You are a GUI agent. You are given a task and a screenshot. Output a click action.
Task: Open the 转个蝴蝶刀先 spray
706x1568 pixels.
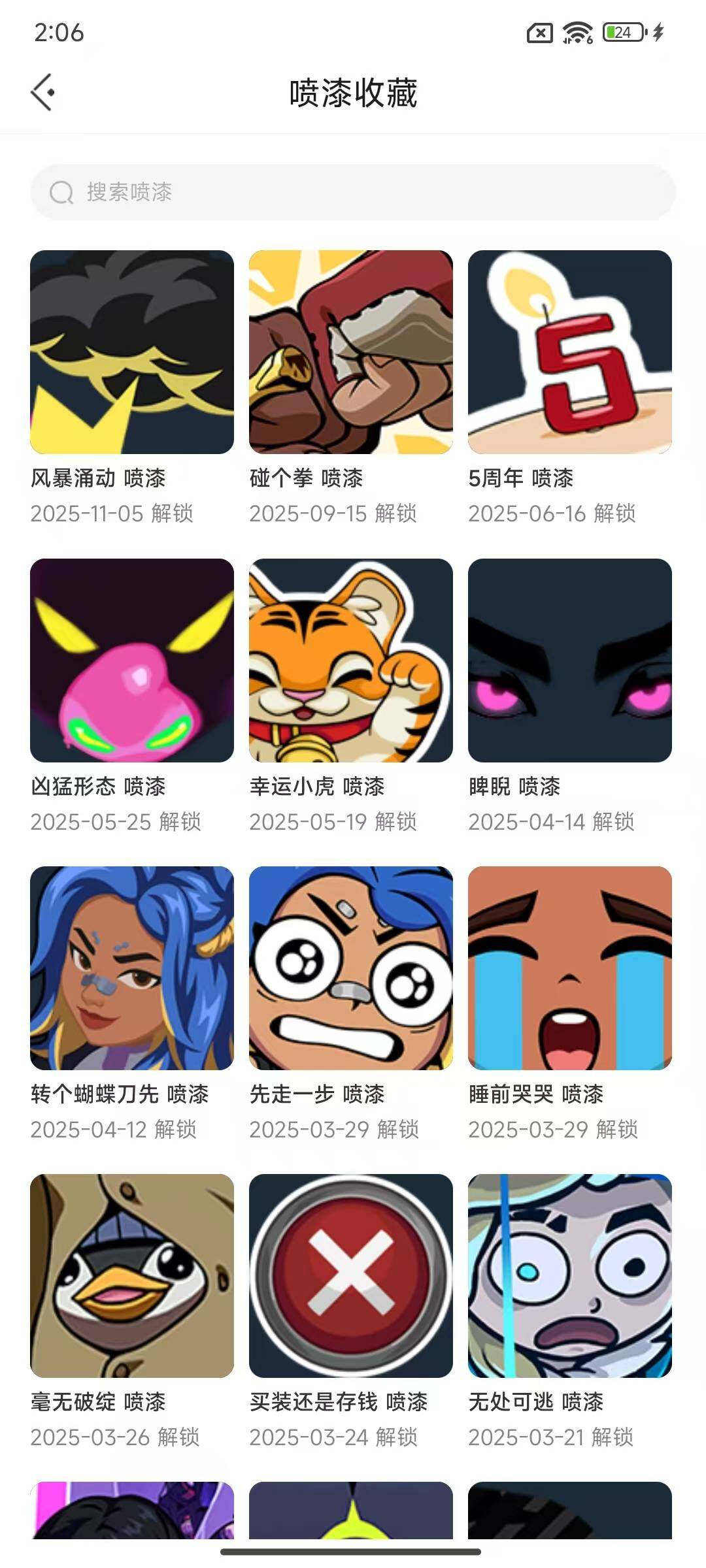click(132, 968)
